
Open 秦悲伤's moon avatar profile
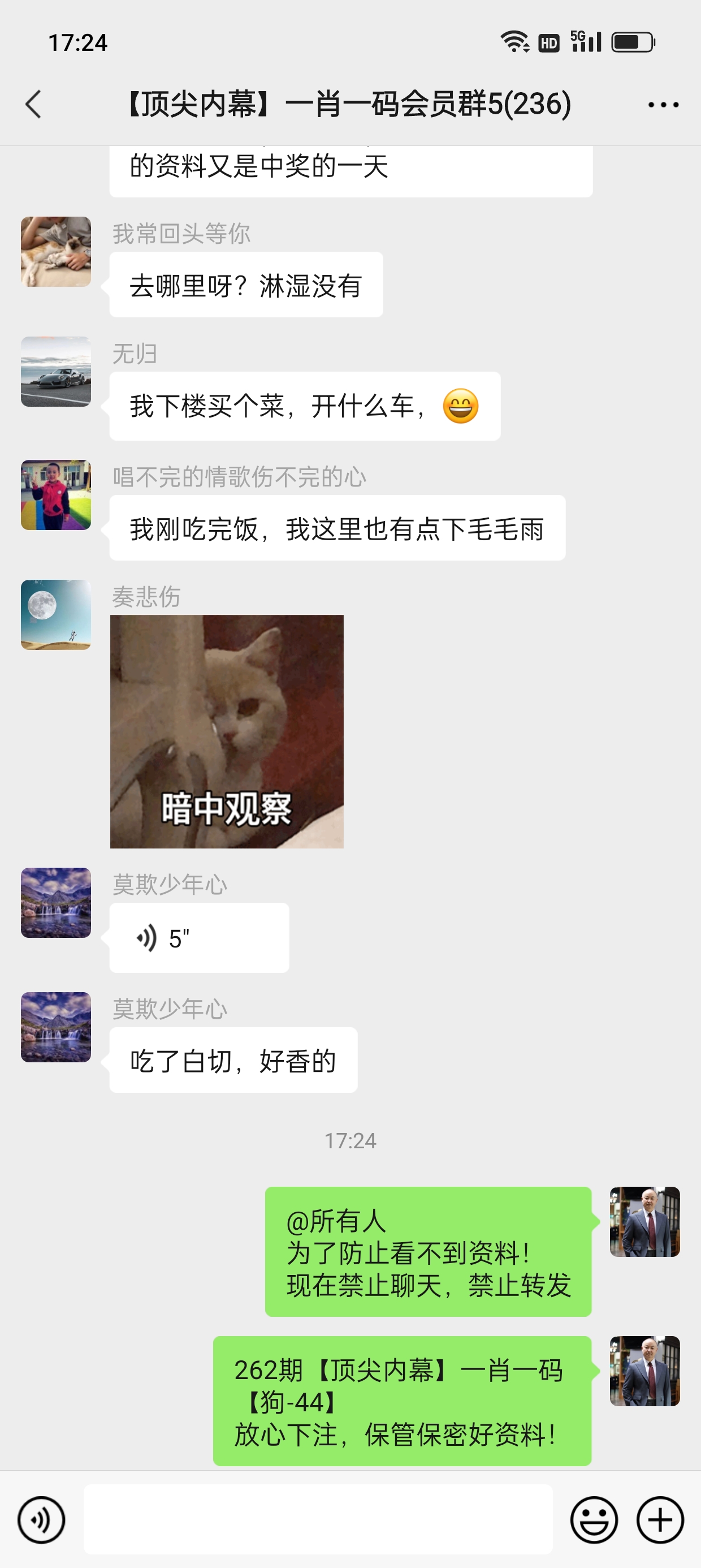(56, 614)
